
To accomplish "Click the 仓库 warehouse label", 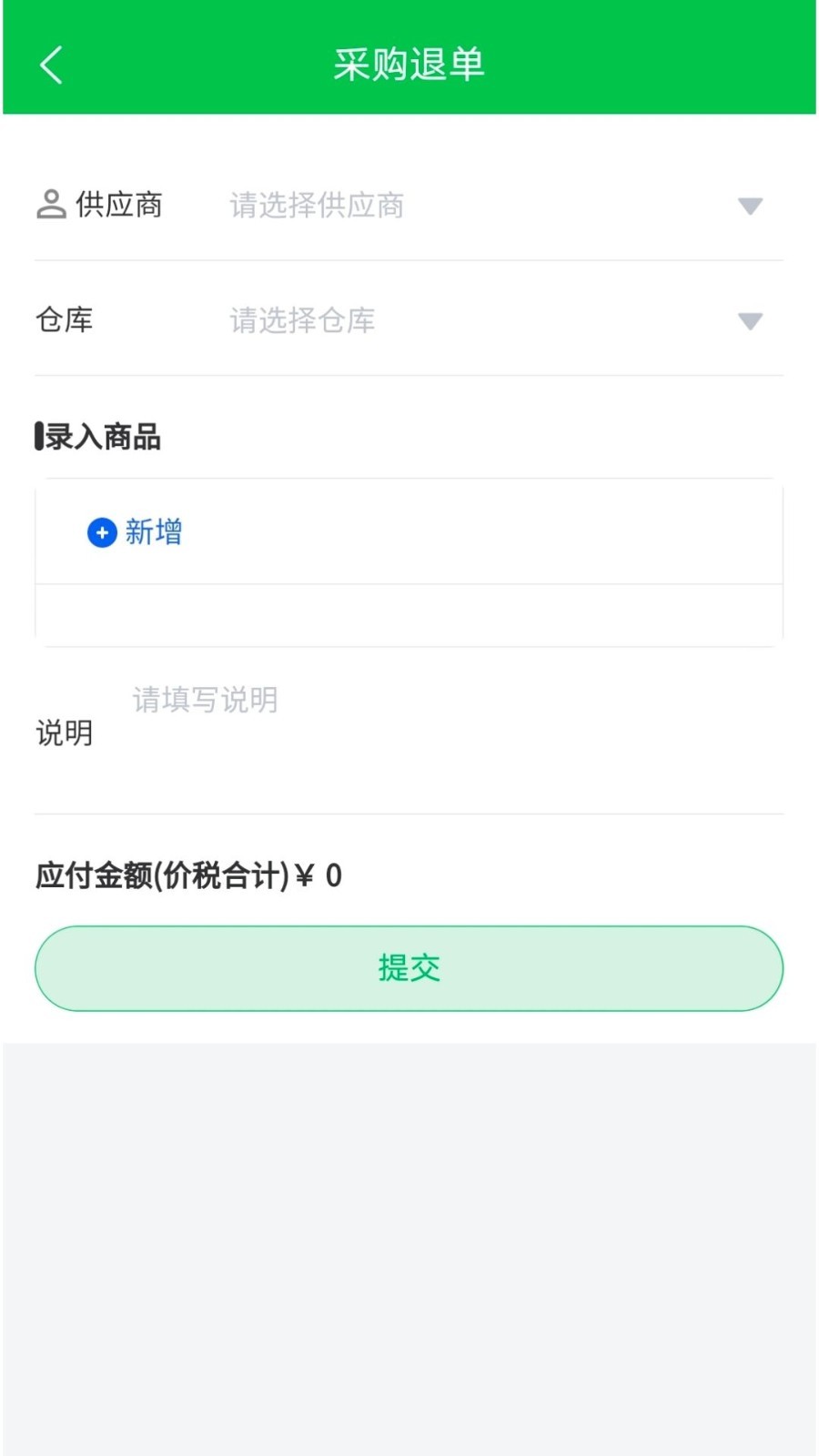I will point(62,320).
